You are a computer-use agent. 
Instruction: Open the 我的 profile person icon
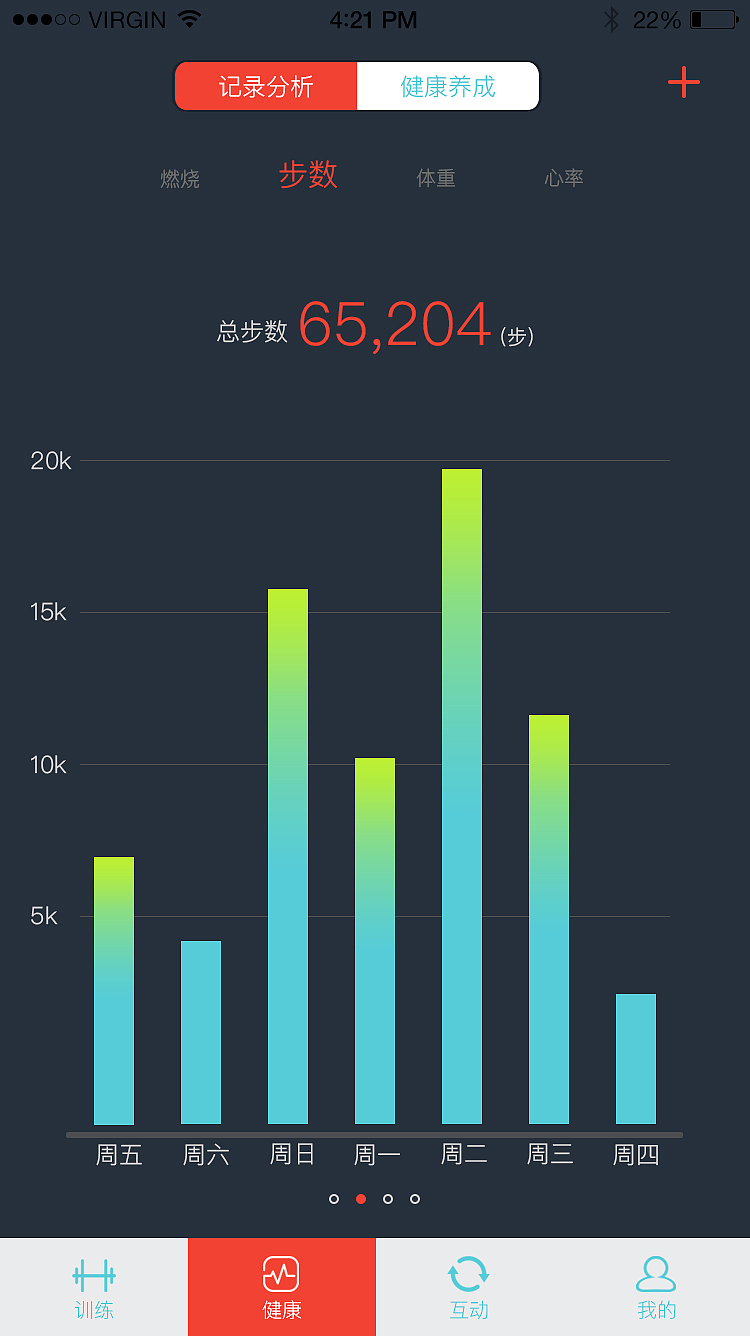pyautogui.click(x=656, y=1272)
